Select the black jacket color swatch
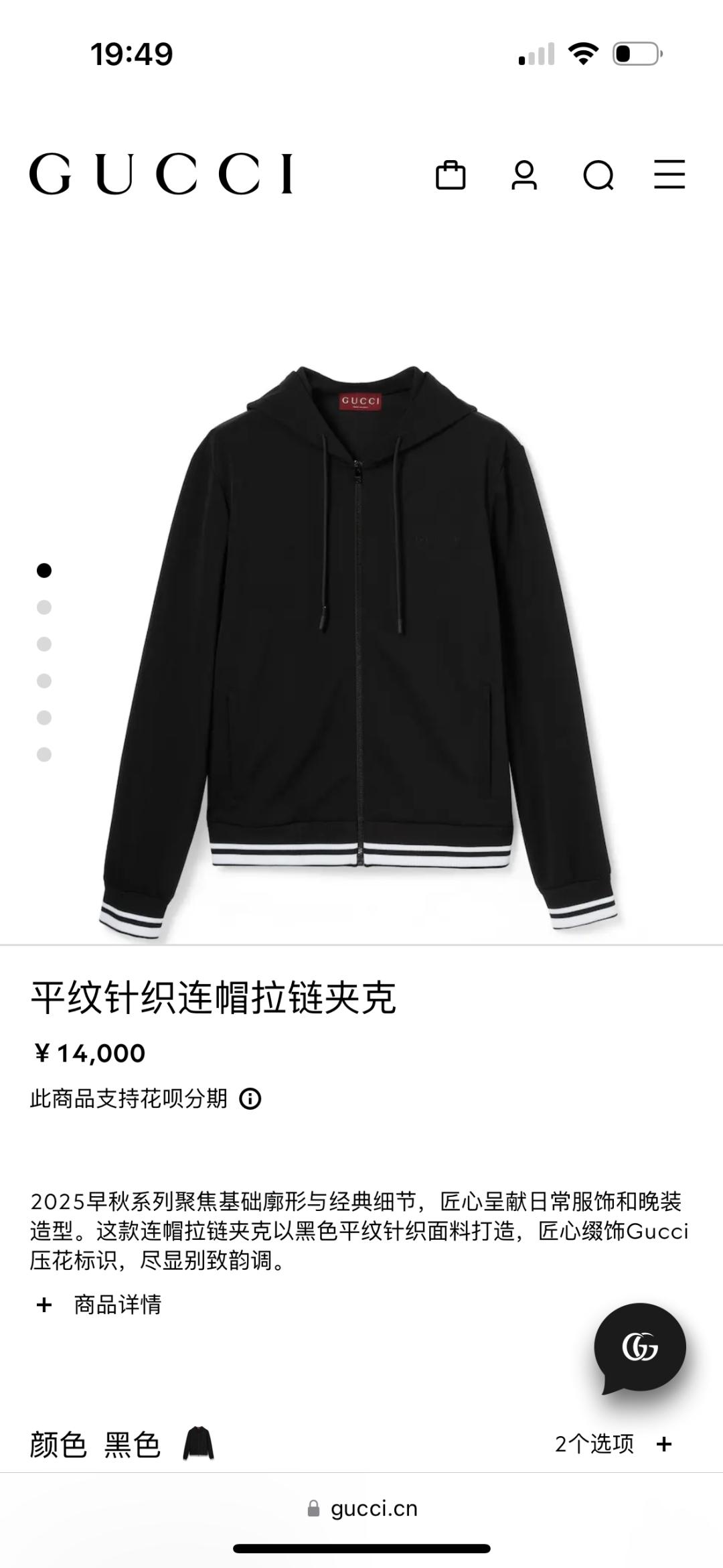The image size is (723, 1568). click(x=199, y=1444)
